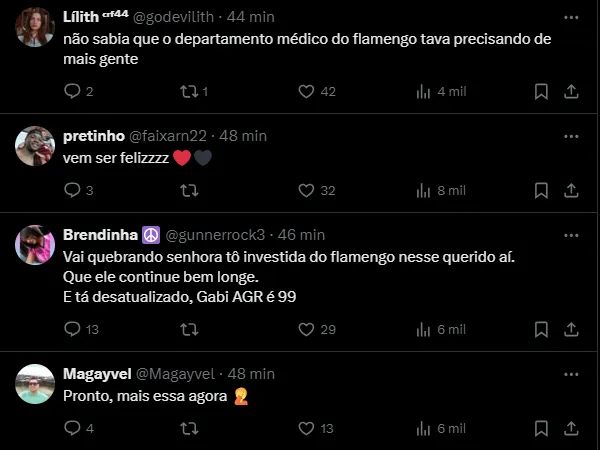Reply to pretinho's tweet
600x450 pixels.
pyautogui.click(x=72, y=190)
